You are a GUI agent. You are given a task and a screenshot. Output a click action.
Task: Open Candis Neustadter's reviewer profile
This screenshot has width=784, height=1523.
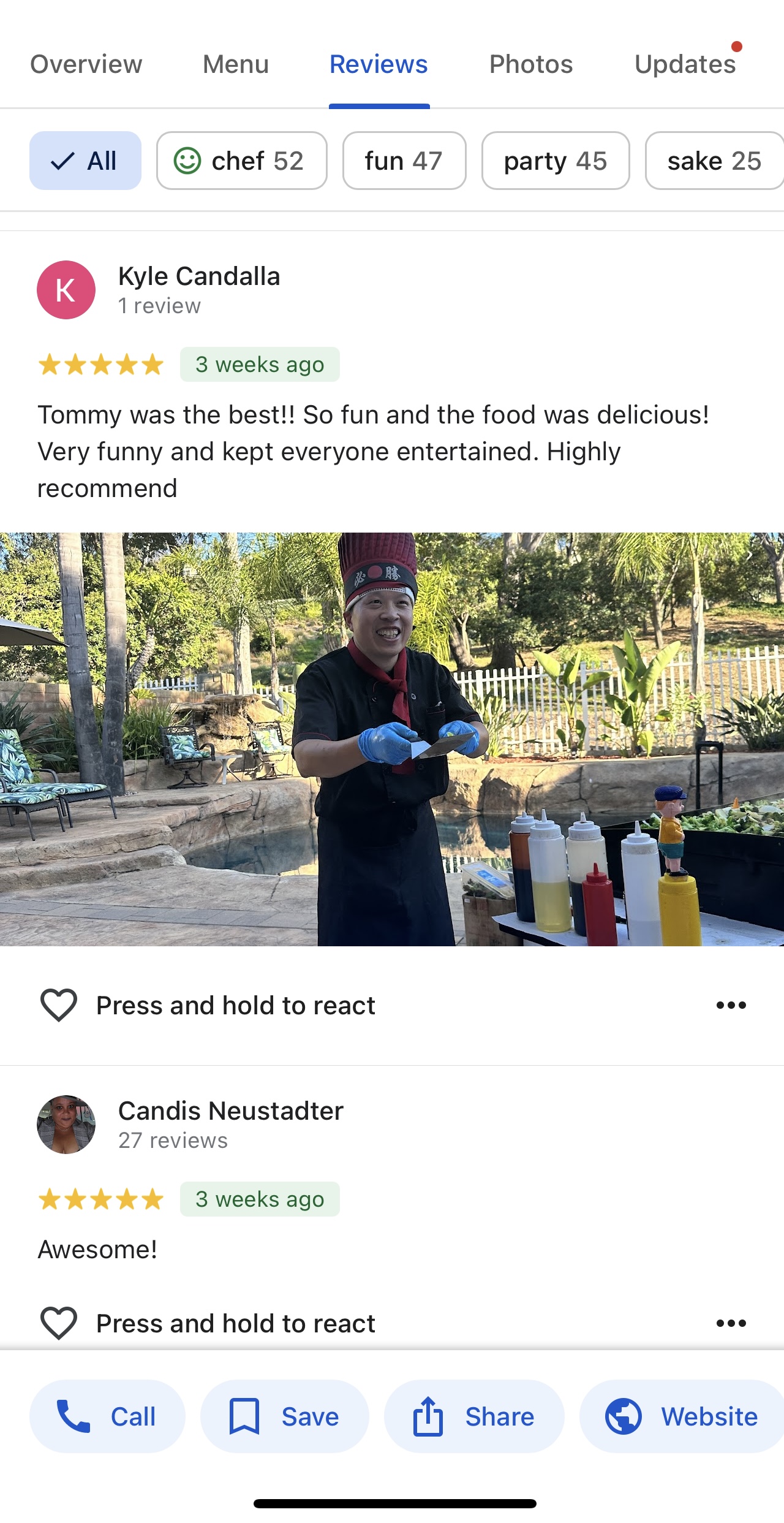pos(230,1111)
